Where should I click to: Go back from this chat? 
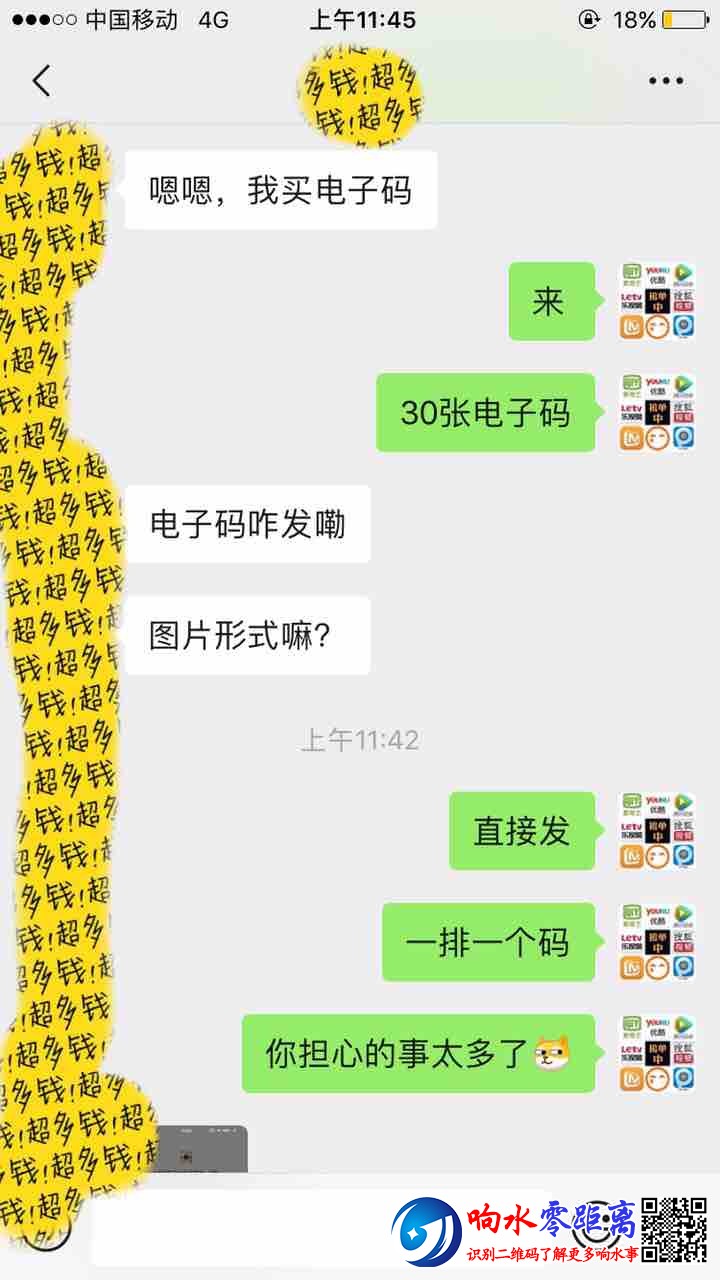pos(41,81)
